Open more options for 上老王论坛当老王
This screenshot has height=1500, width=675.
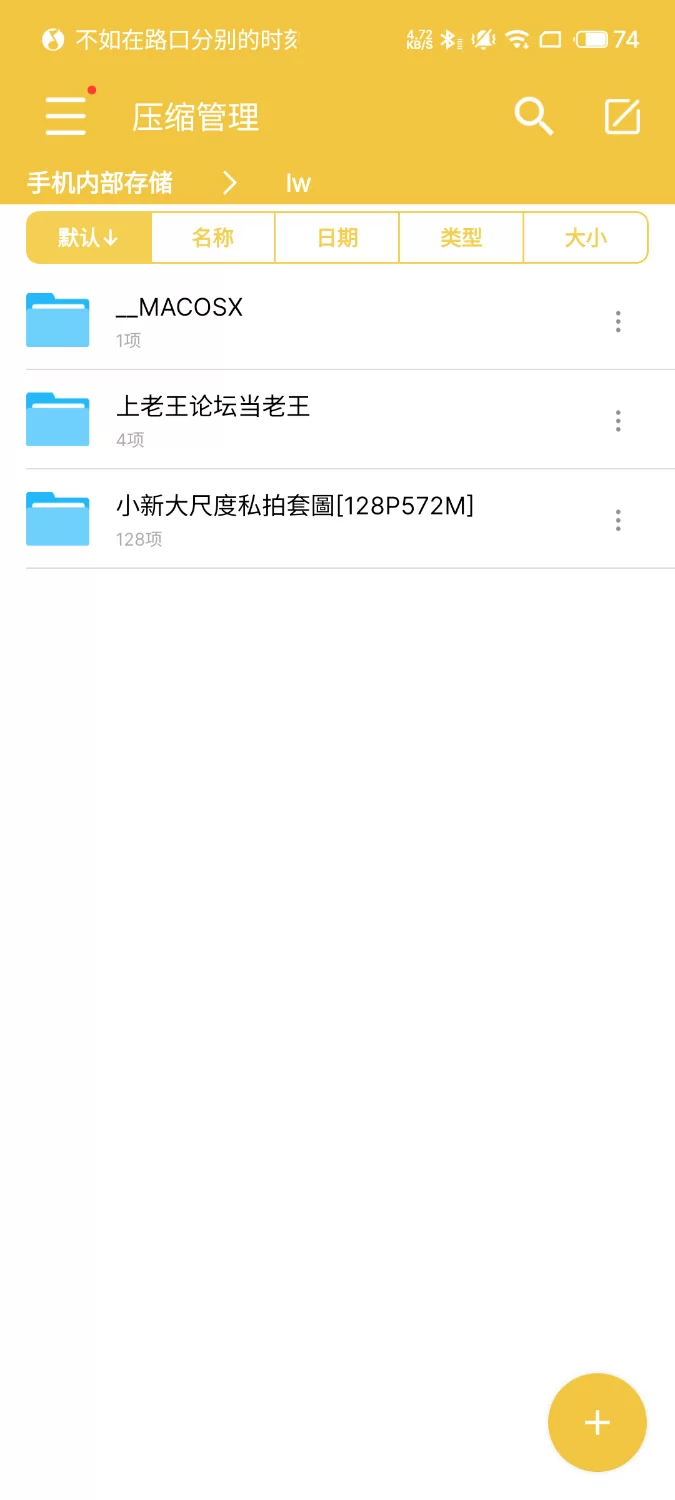coord(618,421)
